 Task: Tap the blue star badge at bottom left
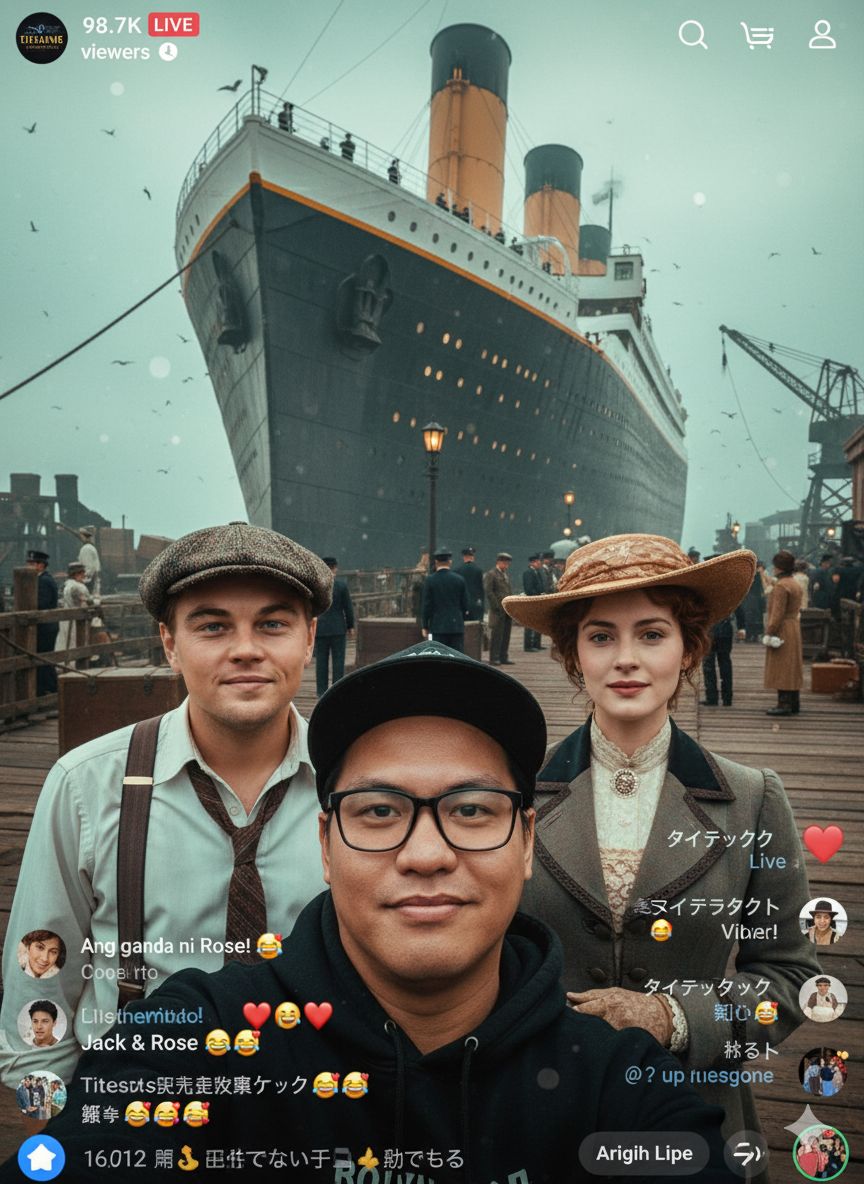40,1154
